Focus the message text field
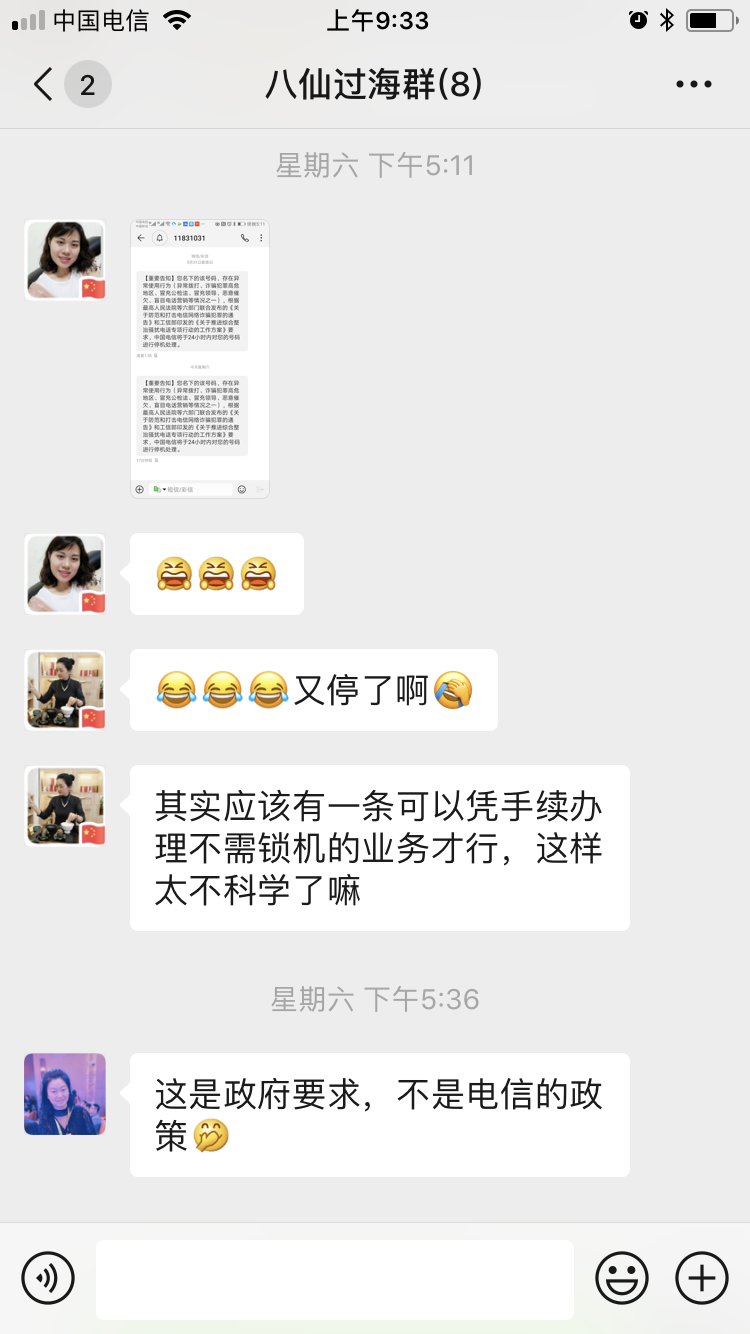The height and width of the screenshot is (1334, 750). (x=334, y=1279)
